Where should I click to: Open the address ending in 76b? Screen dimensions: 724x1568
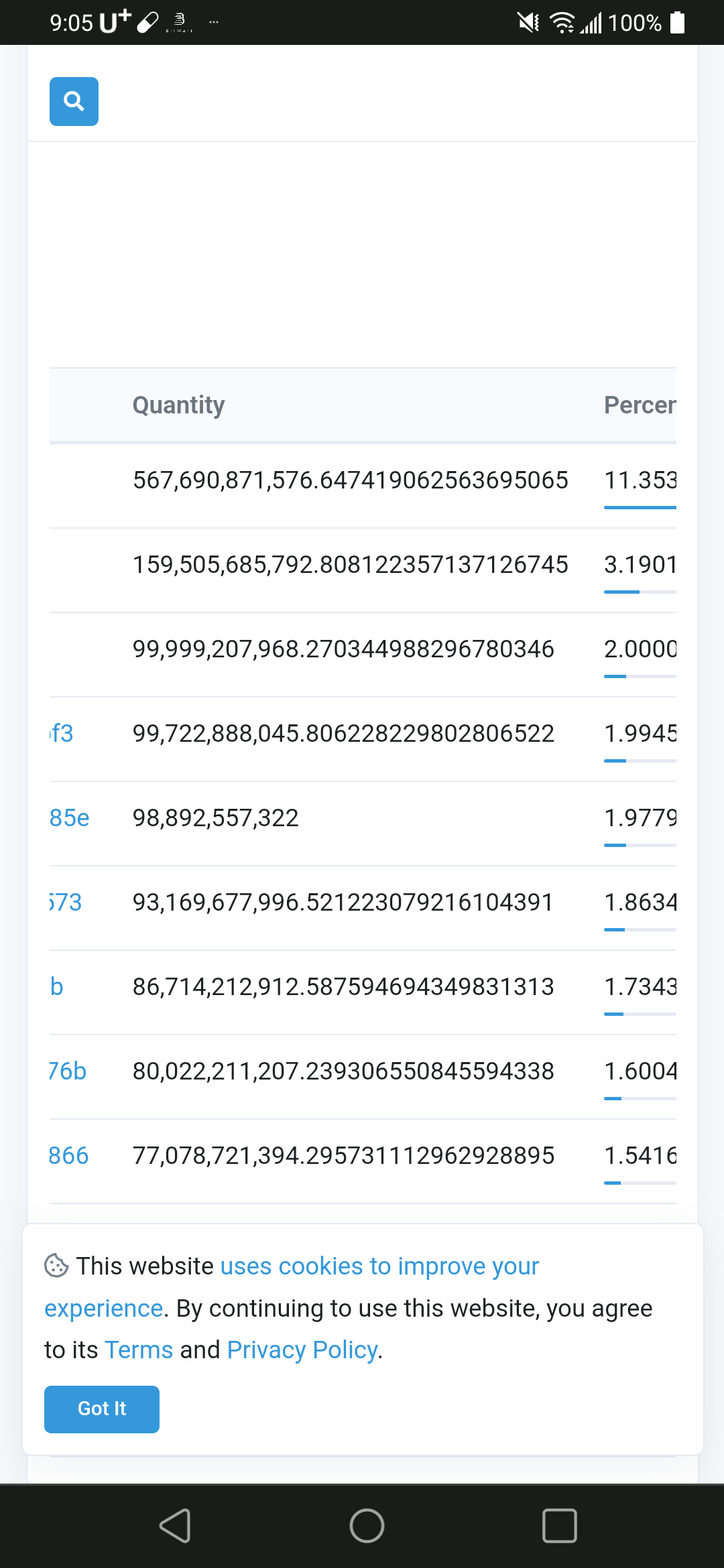68,1071
